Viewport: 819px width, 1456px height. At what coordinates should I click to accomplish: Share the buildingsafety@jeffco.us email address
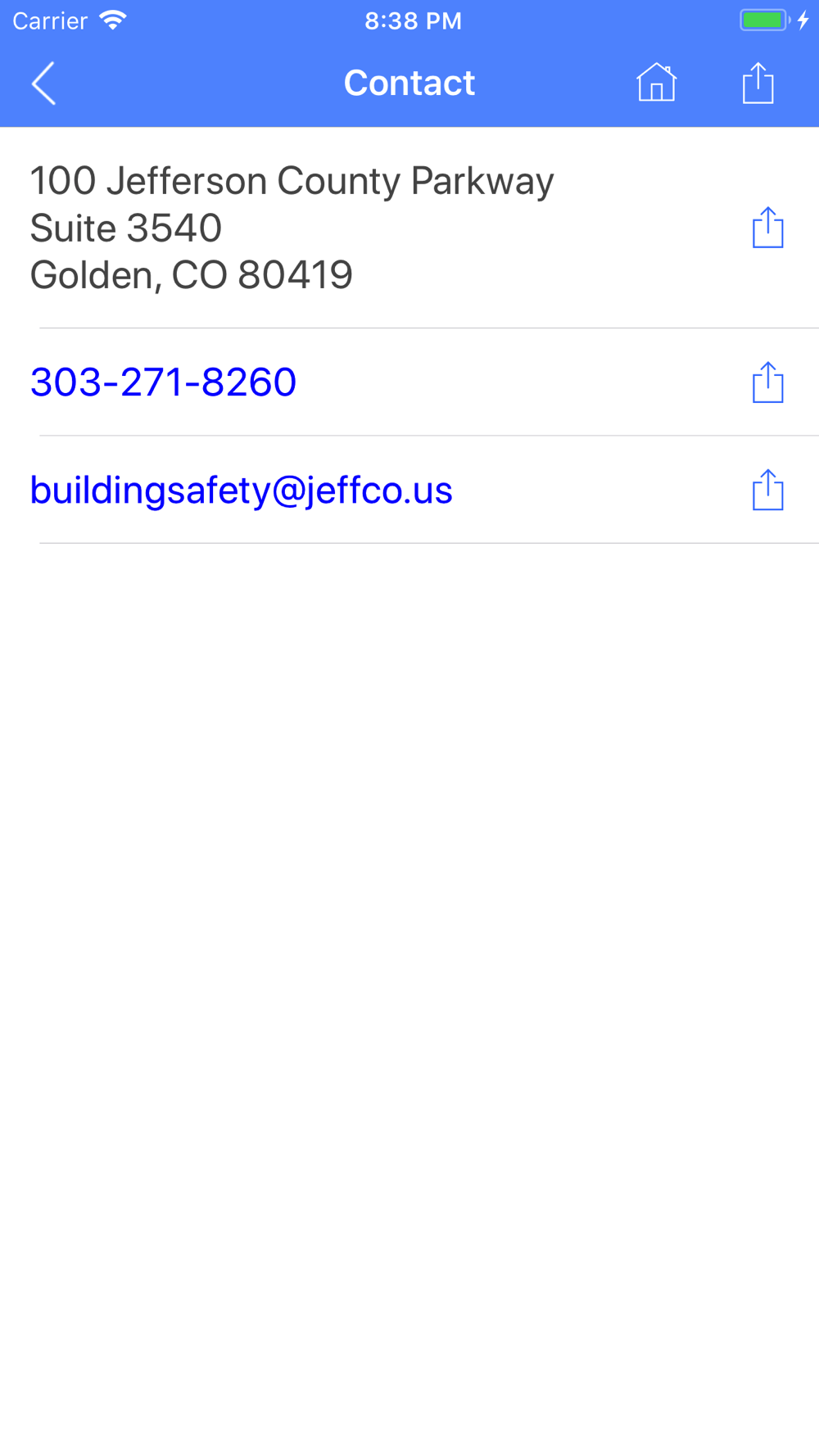pos(767,491)
